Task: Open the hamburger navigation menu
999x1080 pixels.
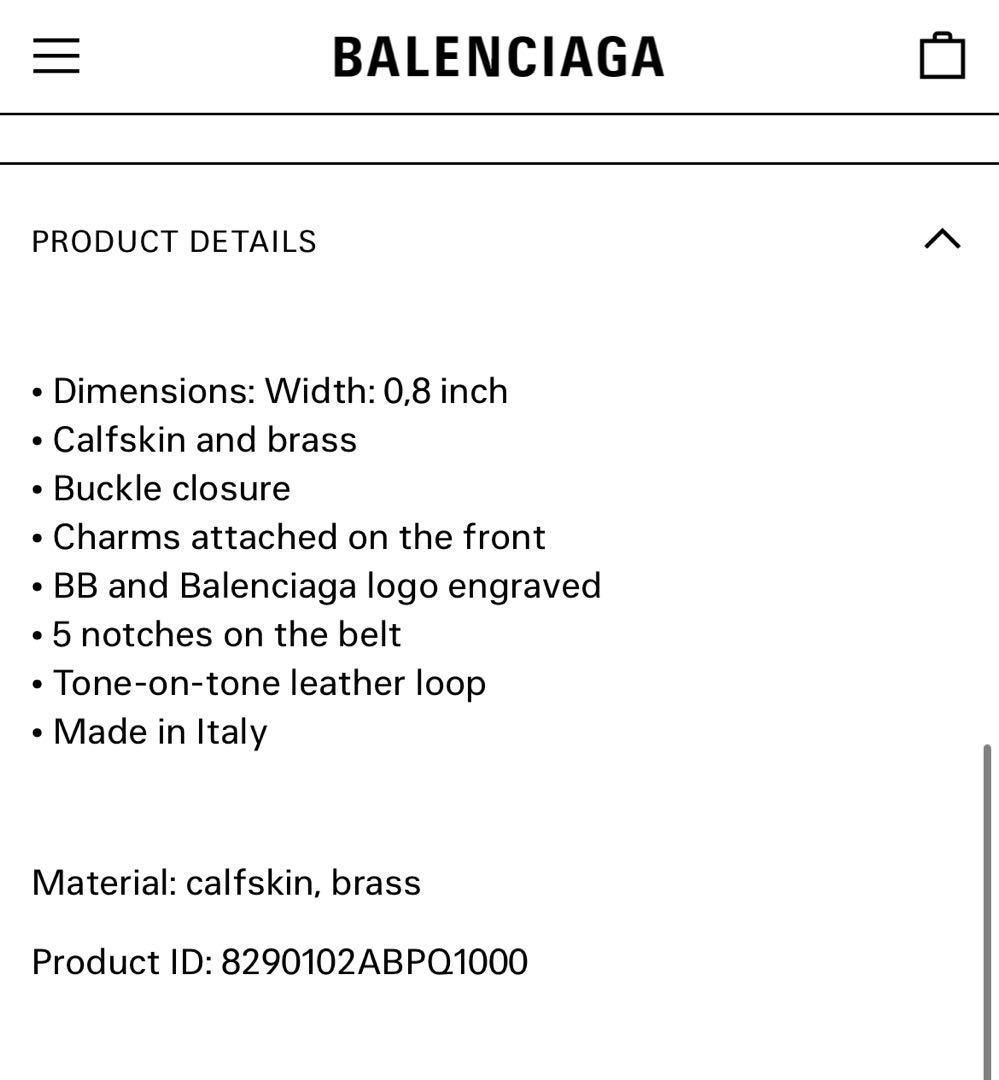Action: [56, 57]
